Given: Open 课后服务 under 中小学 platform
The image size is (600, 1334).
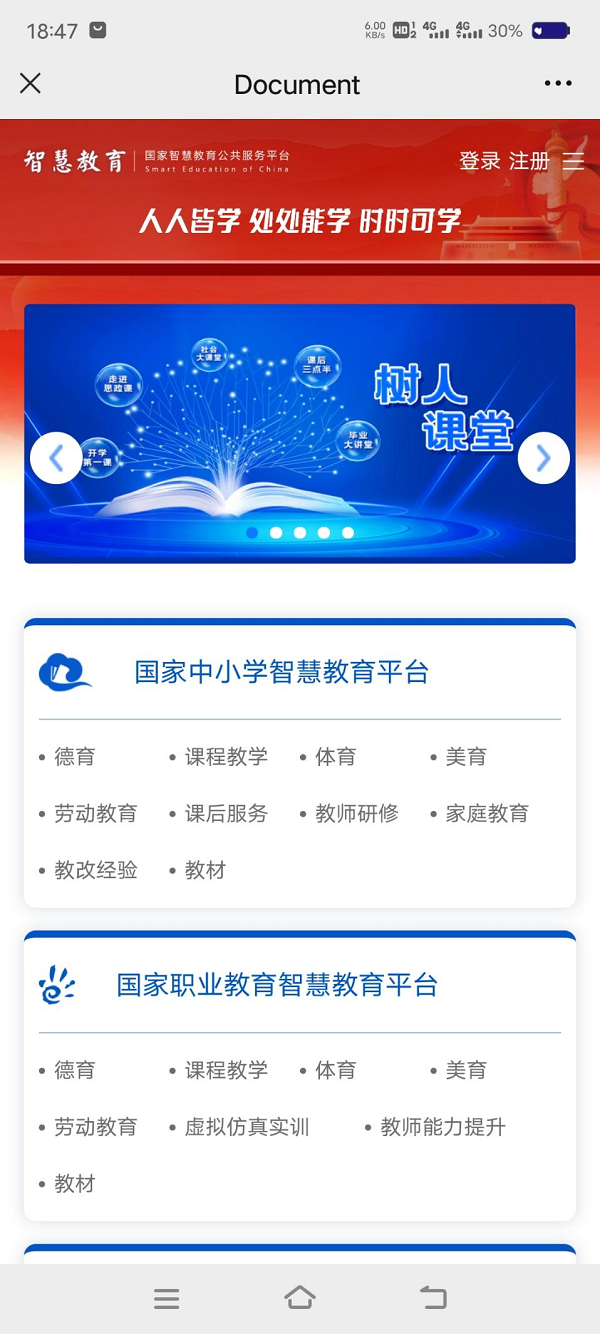Looking at the screenshot, I should coord(226,814).
